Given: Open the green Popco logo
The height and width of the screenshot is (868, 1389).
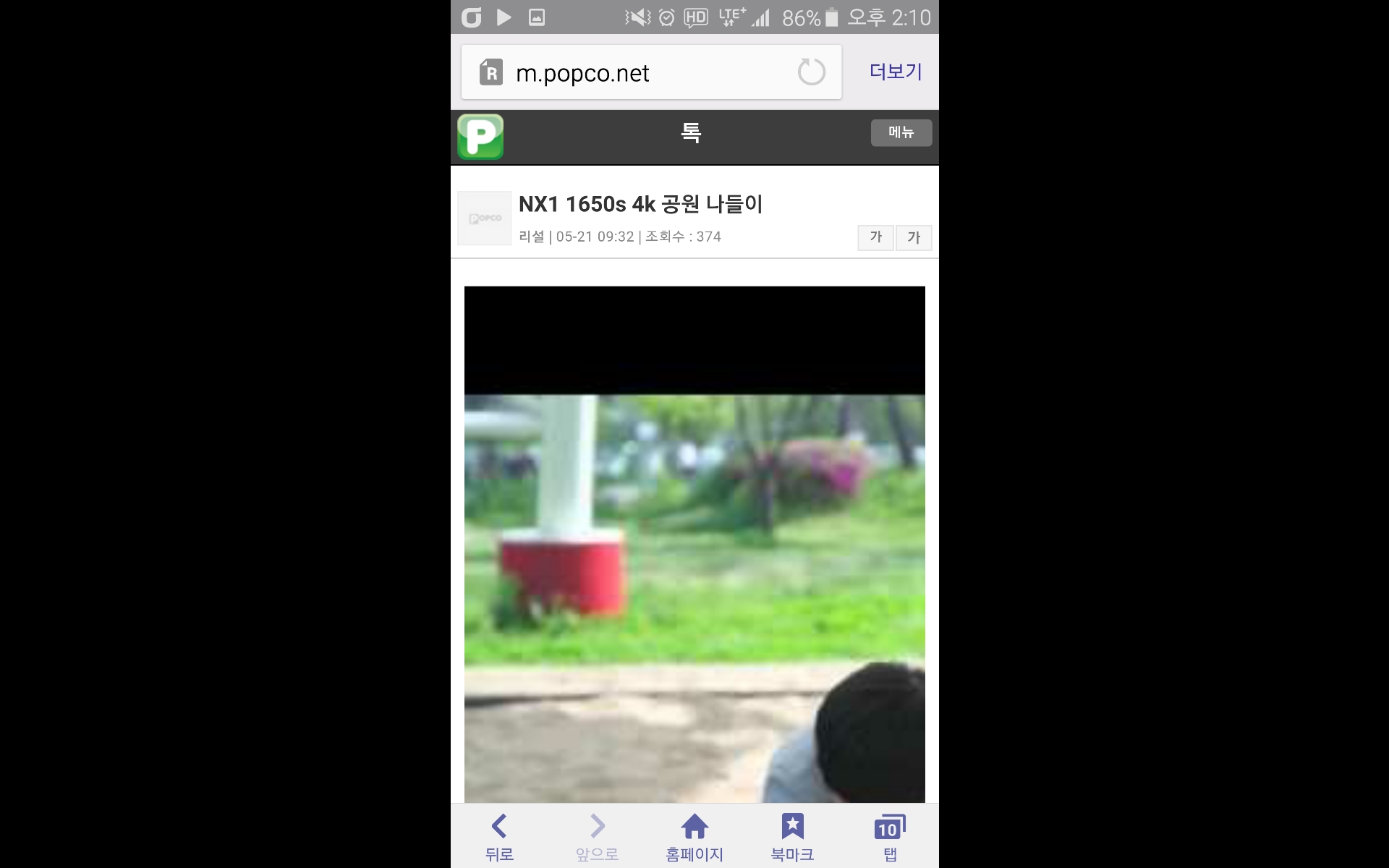Looking at the screenshot, I should [x=480, y=137].
